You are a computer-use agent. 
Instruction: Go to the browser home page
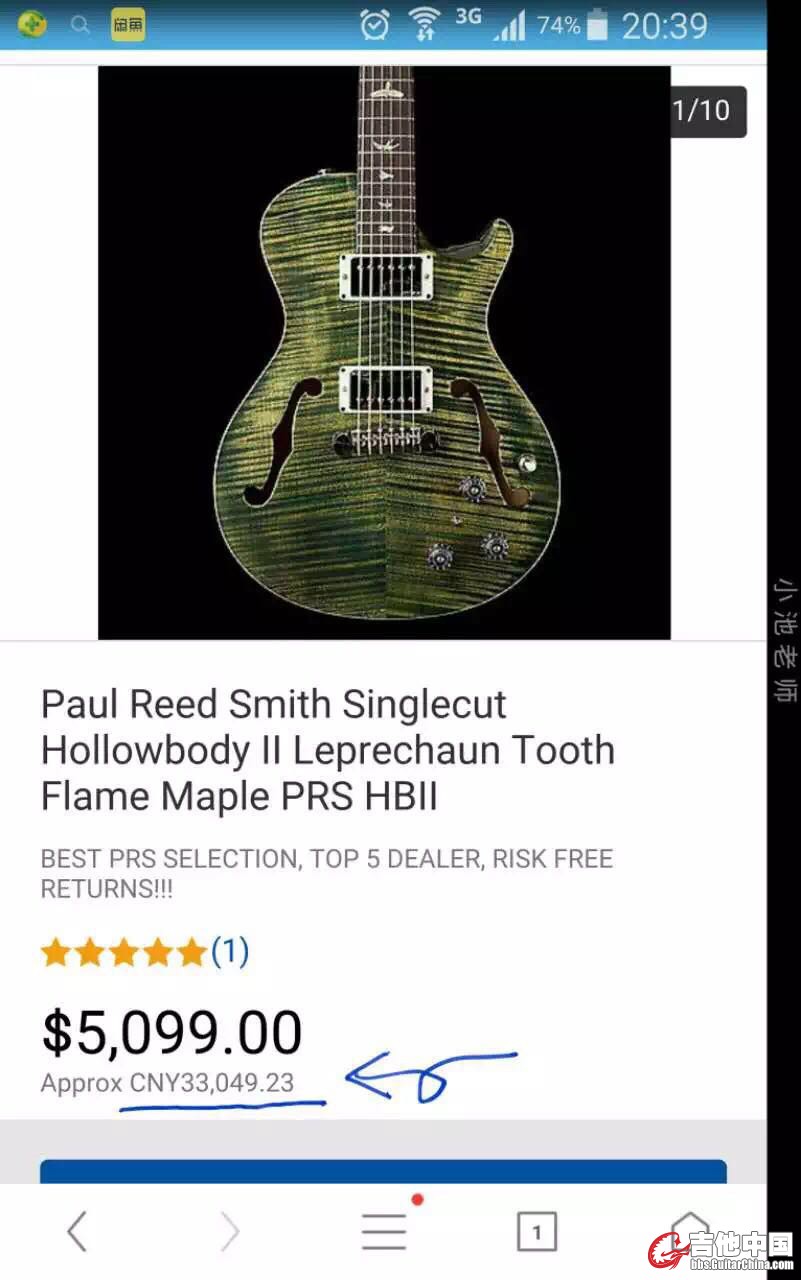689,1230
